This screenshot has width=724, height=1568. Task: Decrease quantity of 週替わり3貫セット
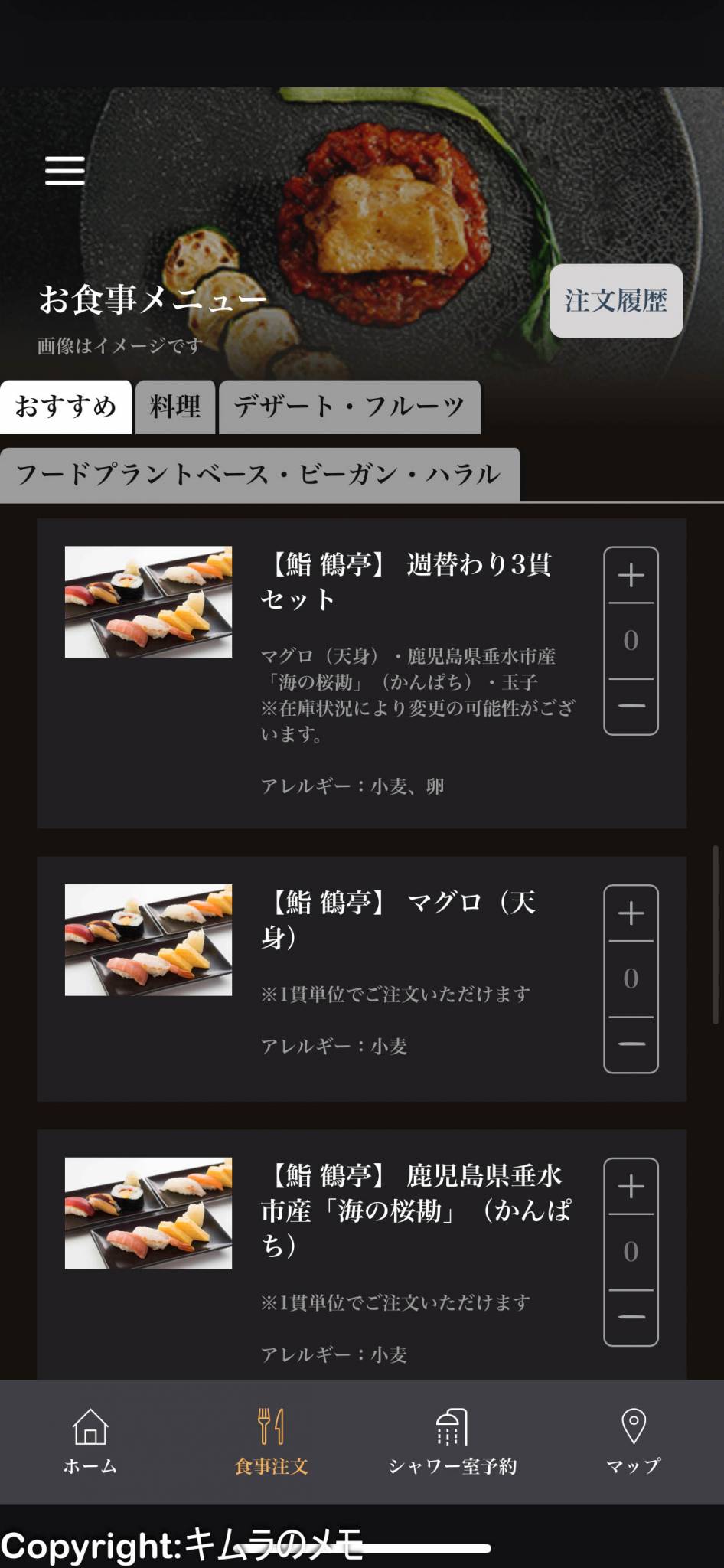coord(631,706)
